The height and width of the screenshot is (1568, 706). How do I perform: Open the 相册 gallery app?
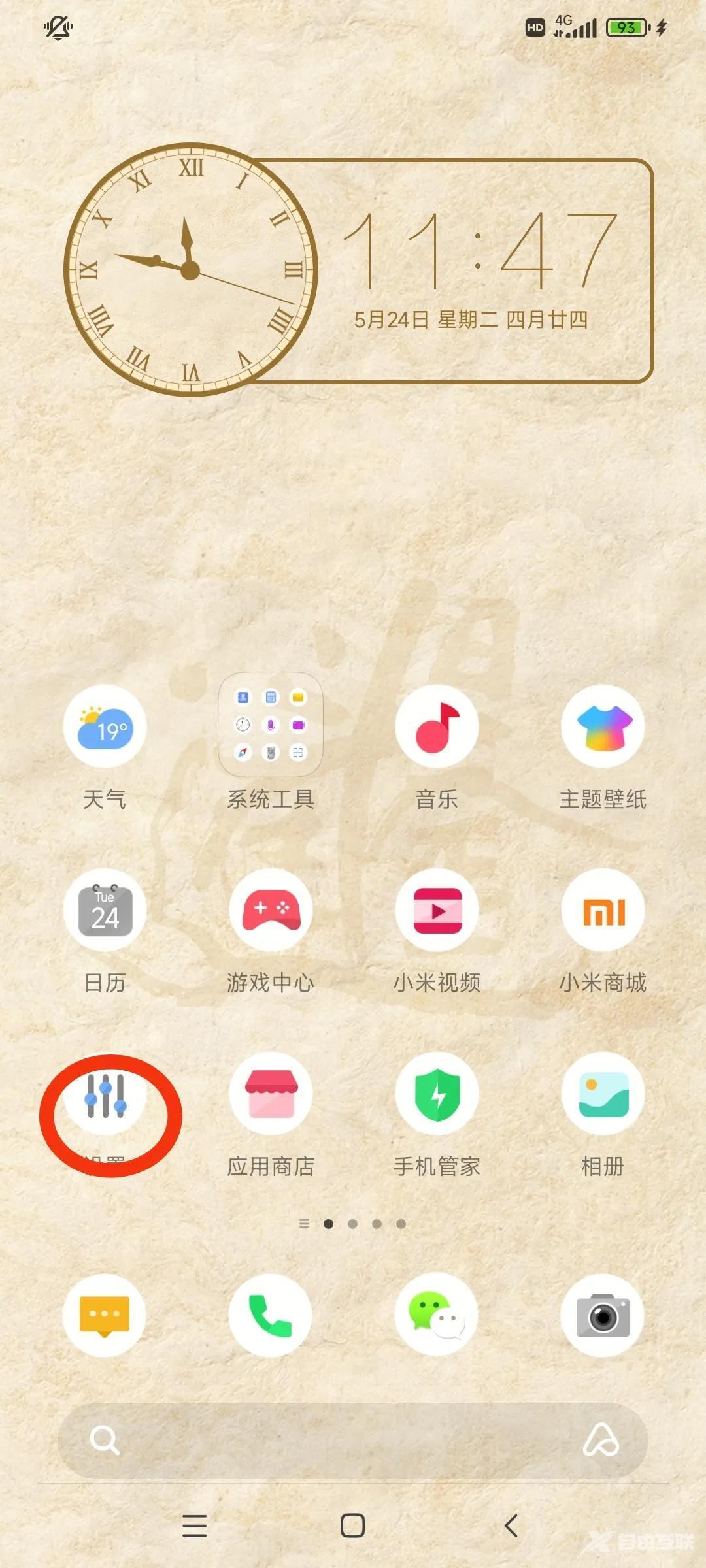tap(603, 1094)
